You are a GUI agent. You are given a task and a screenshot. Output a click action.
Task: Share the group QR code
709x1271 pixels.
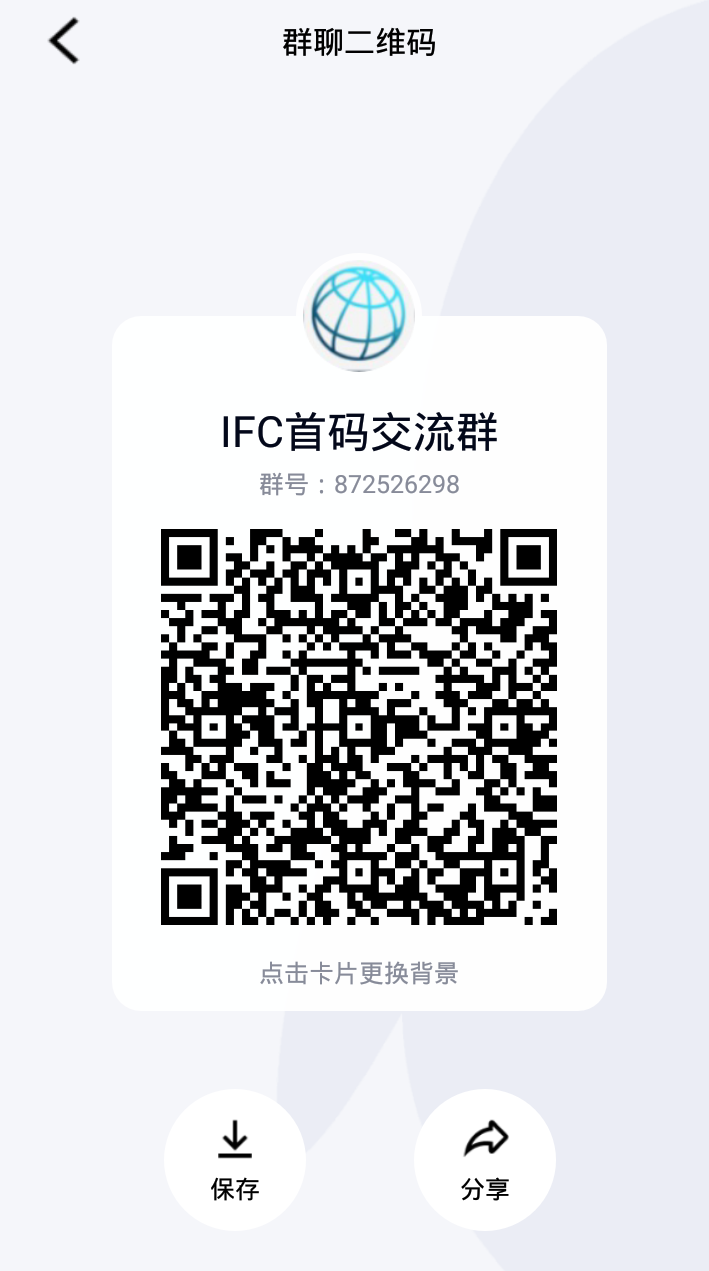pos(485,1159)
